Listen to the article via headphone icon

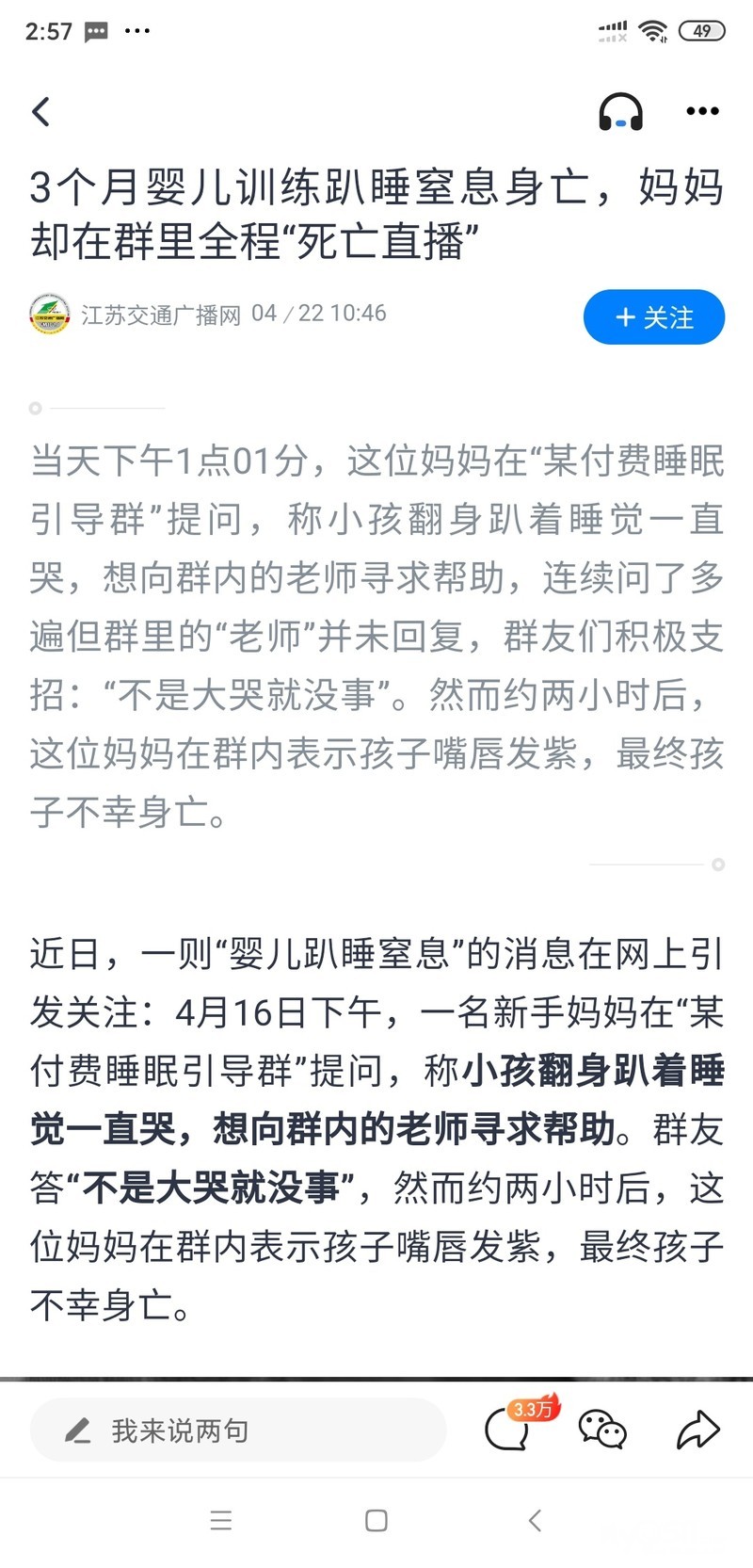click(620, 112)
